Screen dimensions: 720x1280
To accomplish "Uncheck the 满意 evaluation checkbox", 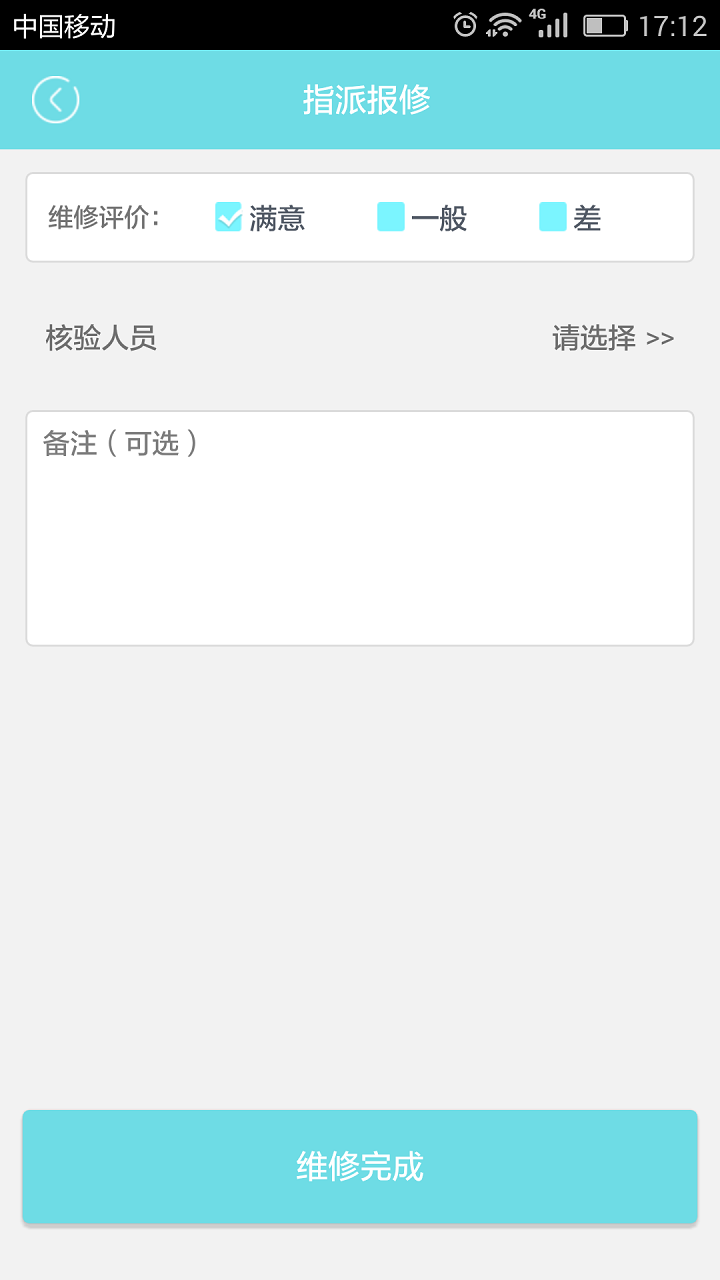I will point(226,216).
